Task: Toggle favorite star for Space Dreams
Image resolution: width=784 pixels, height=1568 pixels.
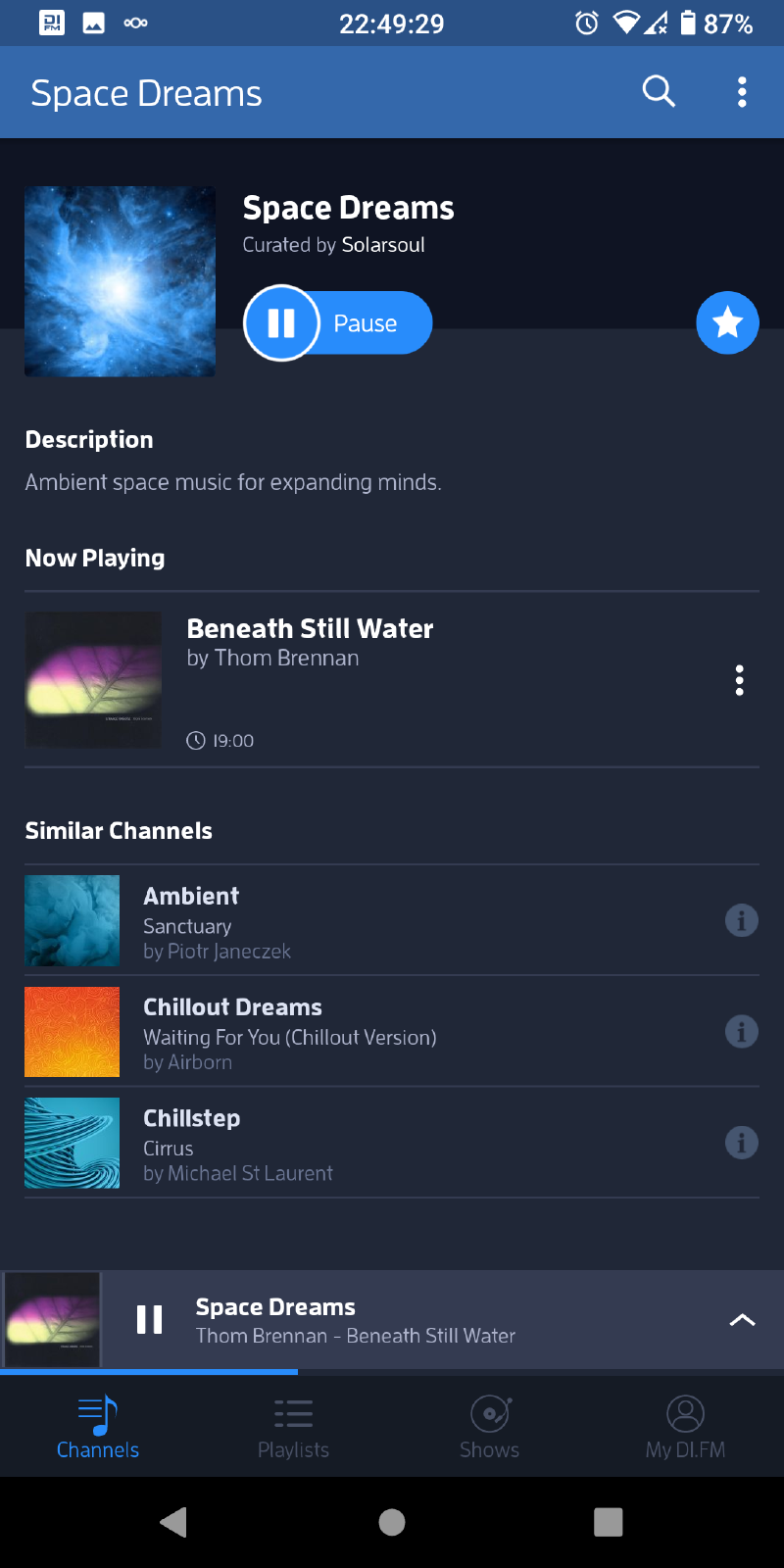Action: click(727, 321)
